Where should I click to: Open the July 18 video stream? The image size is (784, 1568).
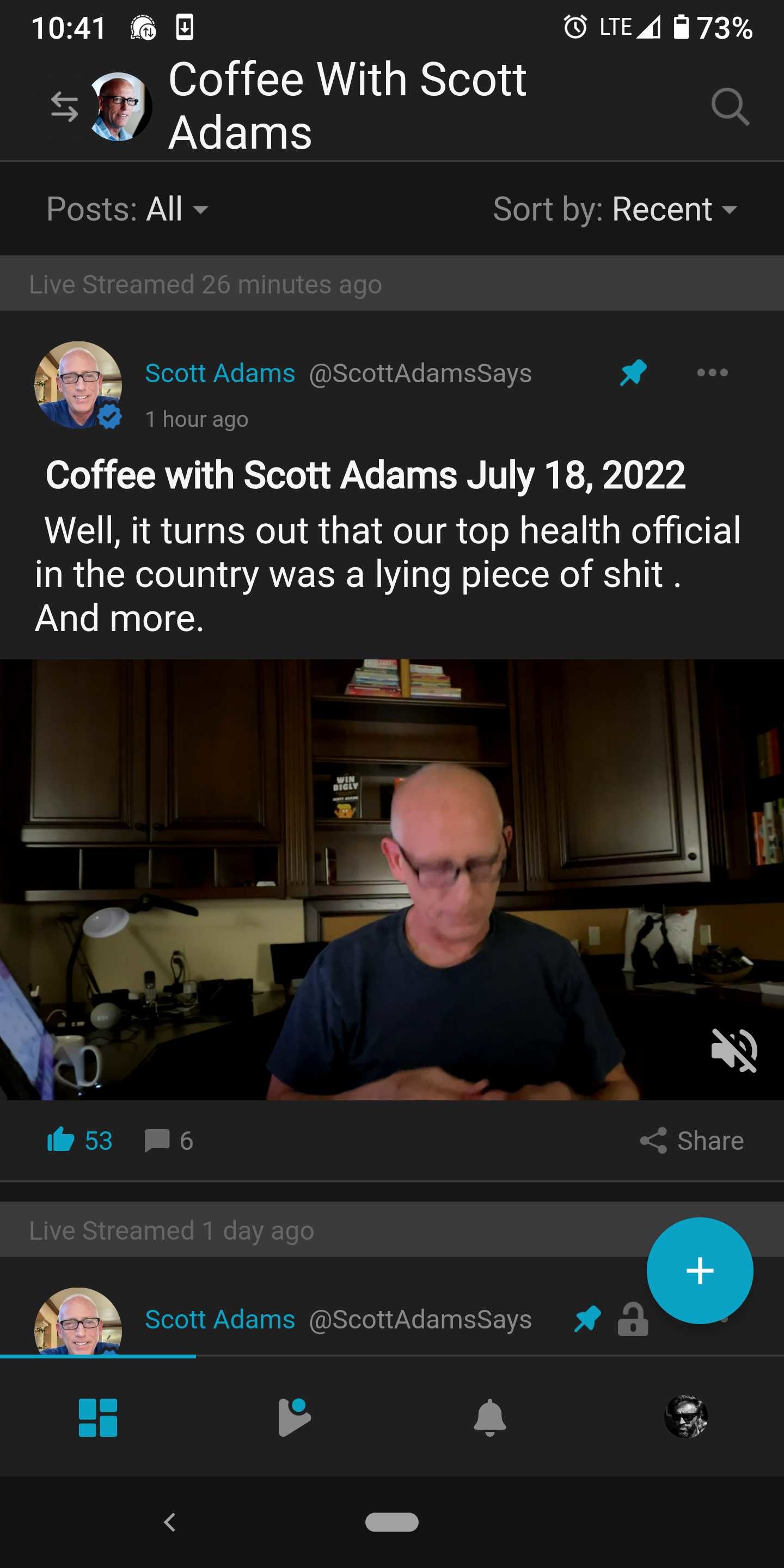click(392, 880)
